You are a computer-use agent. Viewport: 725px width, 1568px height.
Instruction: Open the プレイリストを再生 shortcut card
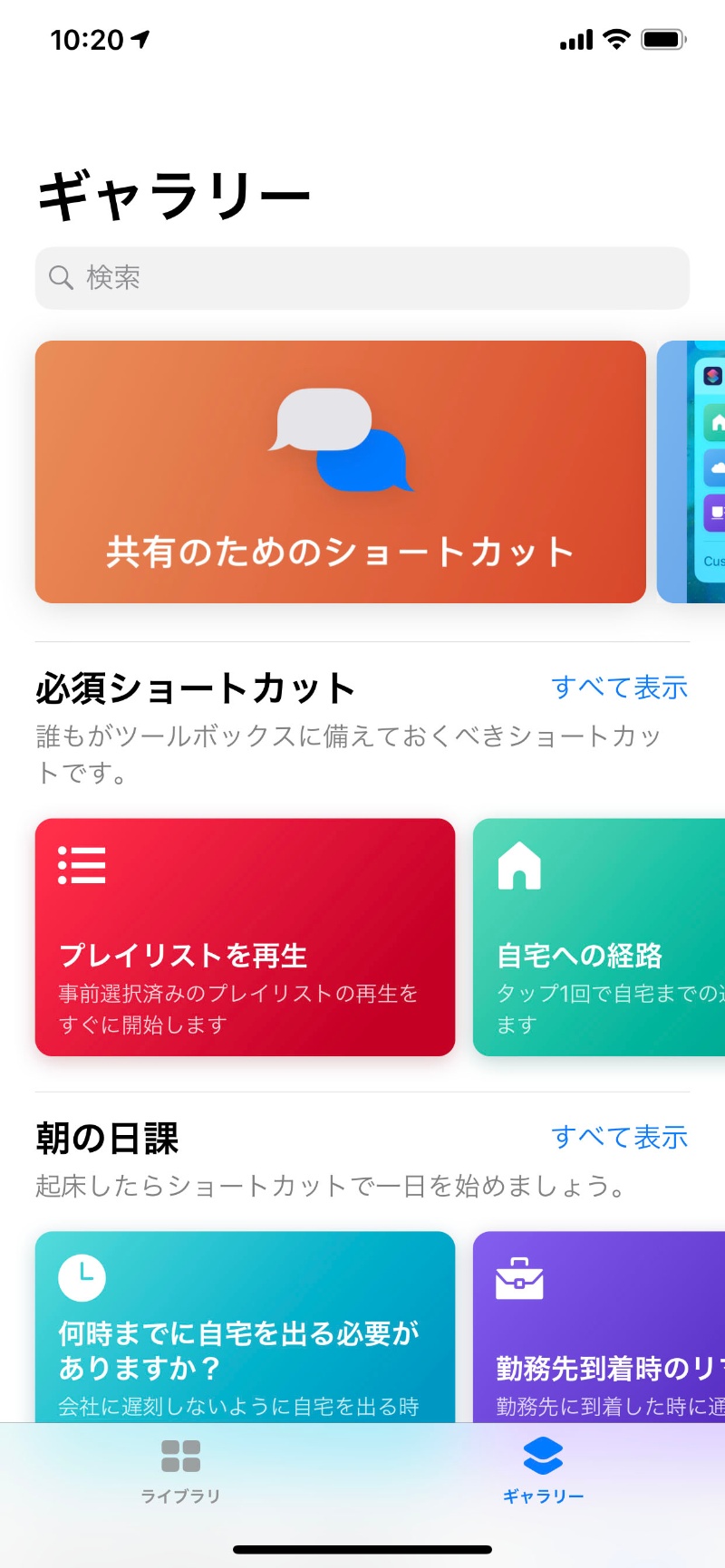[245, 938]
